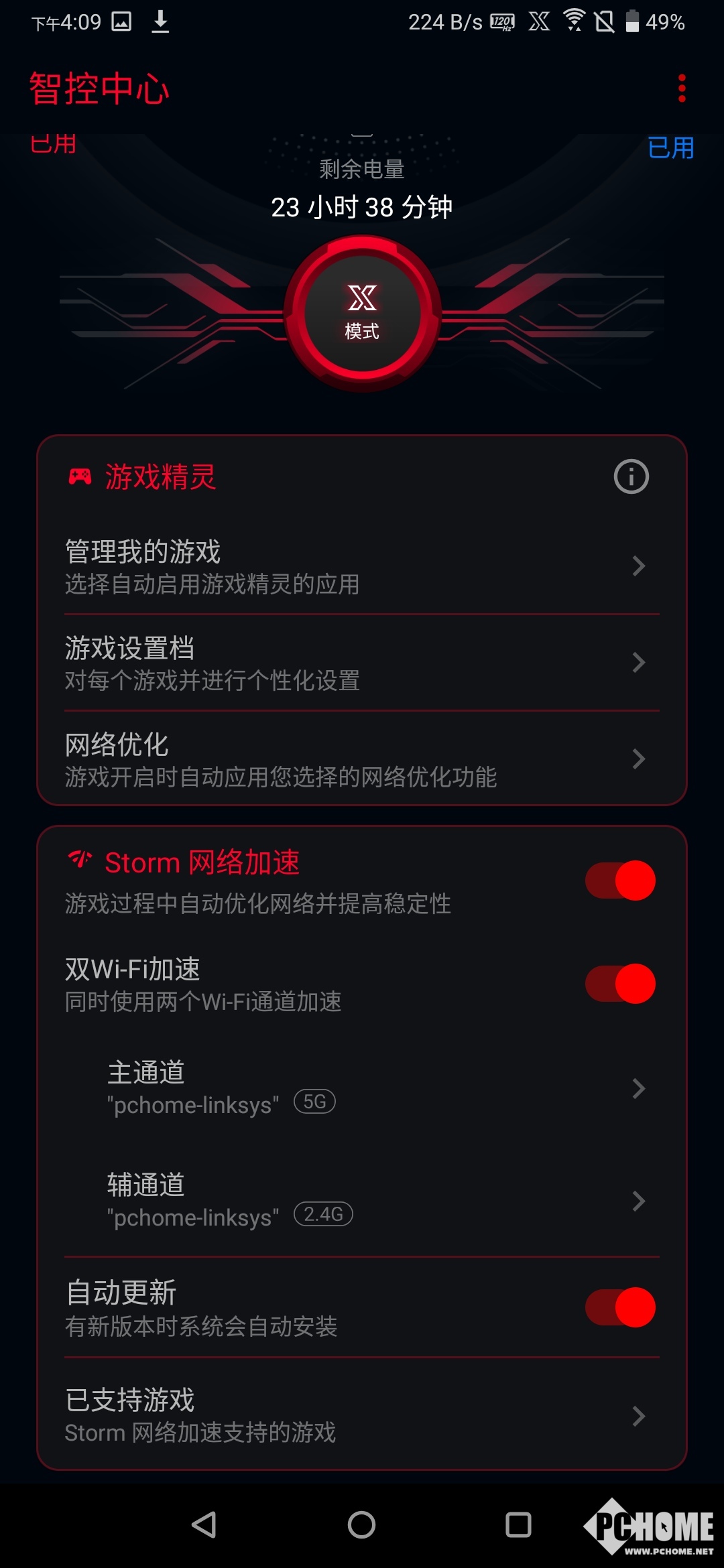Open the 游戏精灵 info icon
The width and height of the screenshot is (724, 1568).
click(631, 477)
